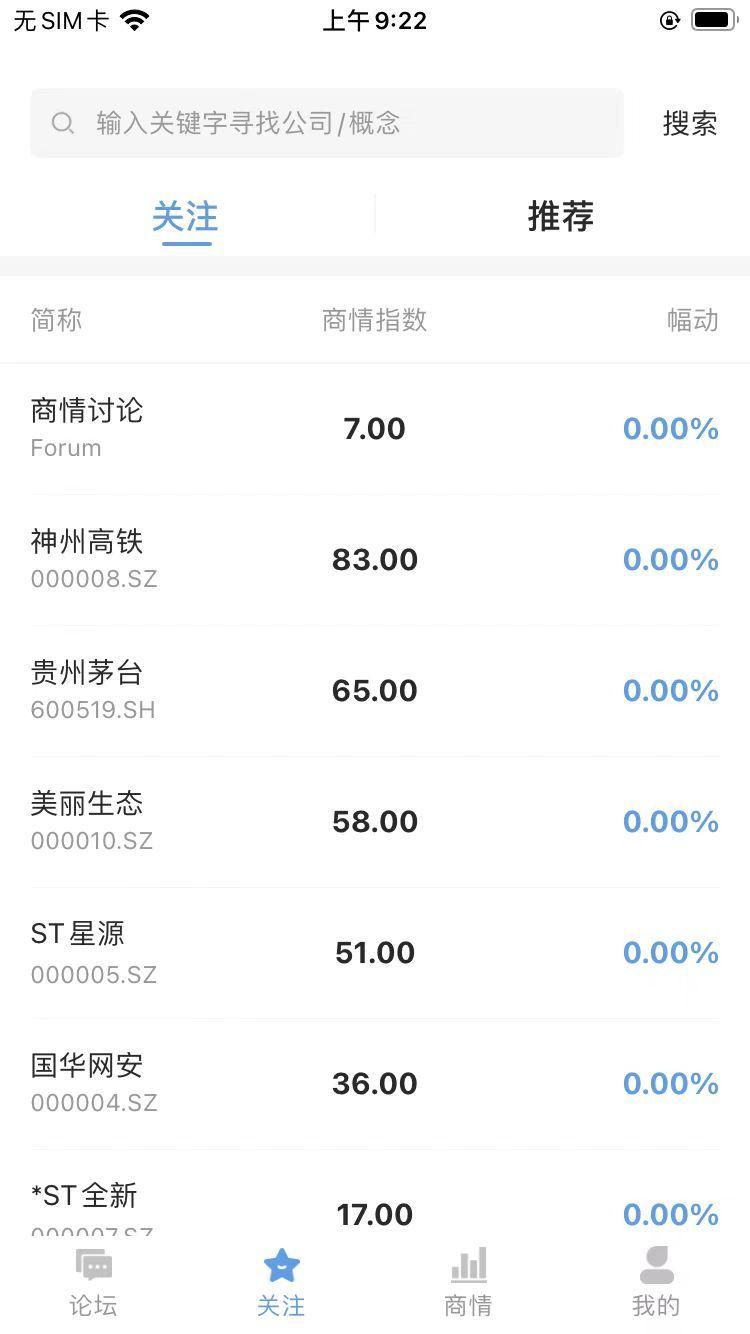Screen dimensions: 750x1334
Task: Open the 商情 chart icon
Action: [468, 1265]
